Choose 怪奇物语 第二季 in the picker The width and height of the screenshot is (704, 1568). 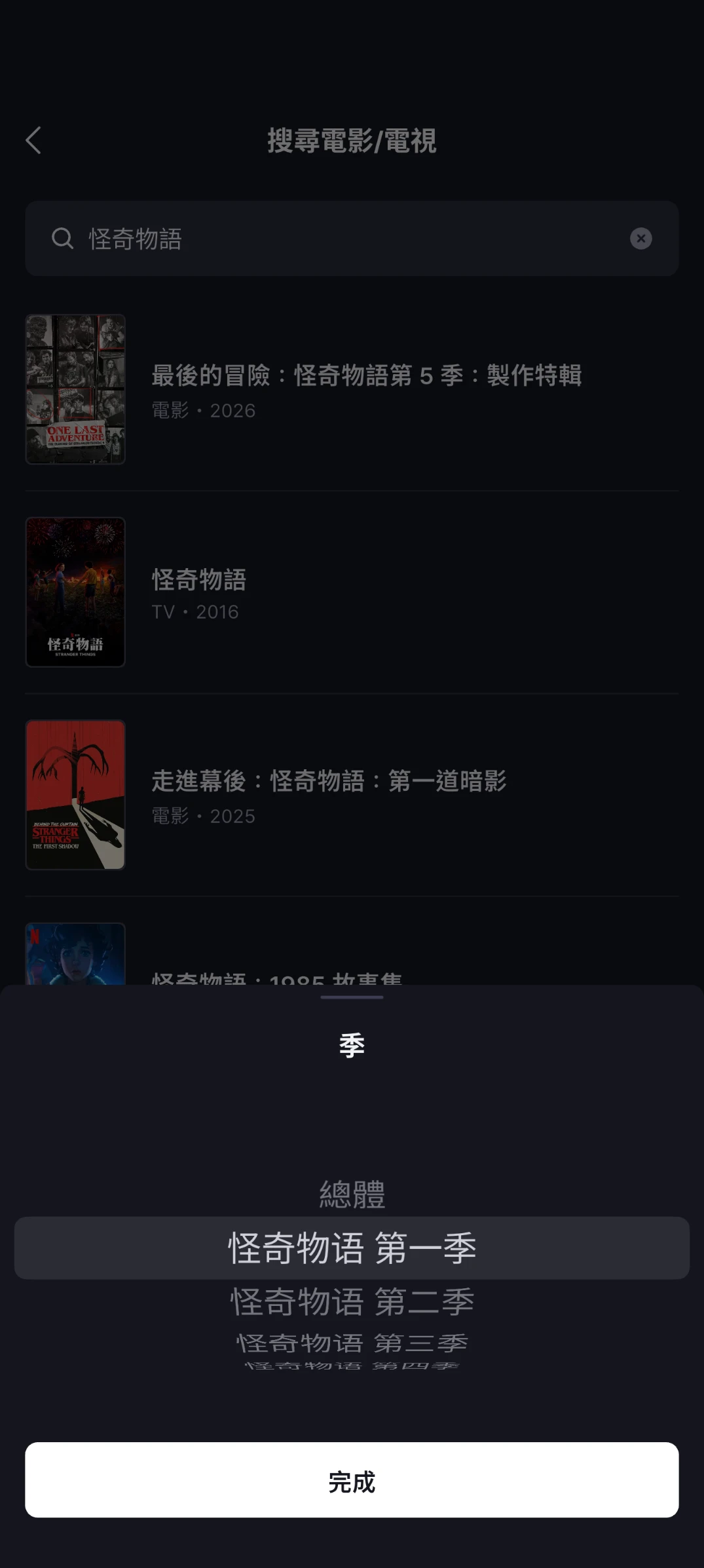coord(352,1301)
